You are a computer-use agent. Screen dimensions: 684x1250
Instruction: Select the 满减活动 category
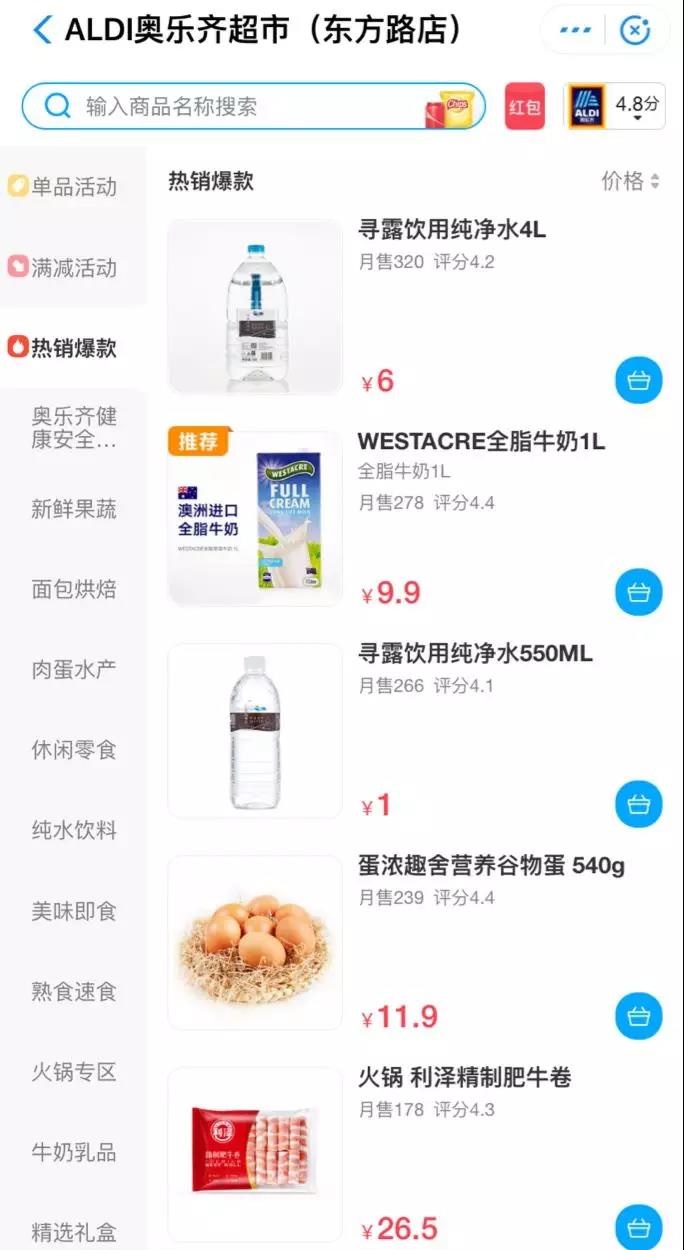tap(73, 268)
